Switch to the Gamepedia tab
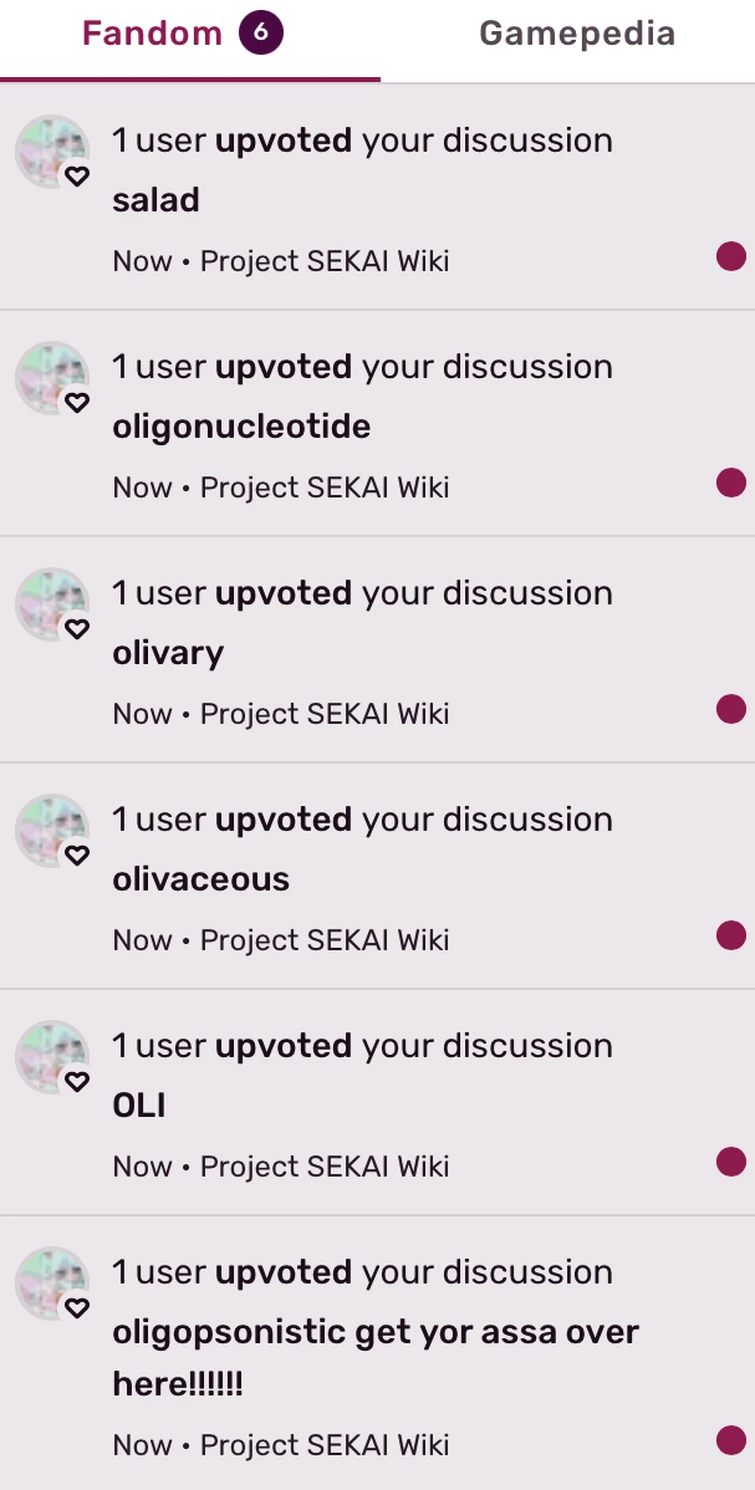This screenshot has height=1490, width=755. pyautogui.click(x=577, y=34)
